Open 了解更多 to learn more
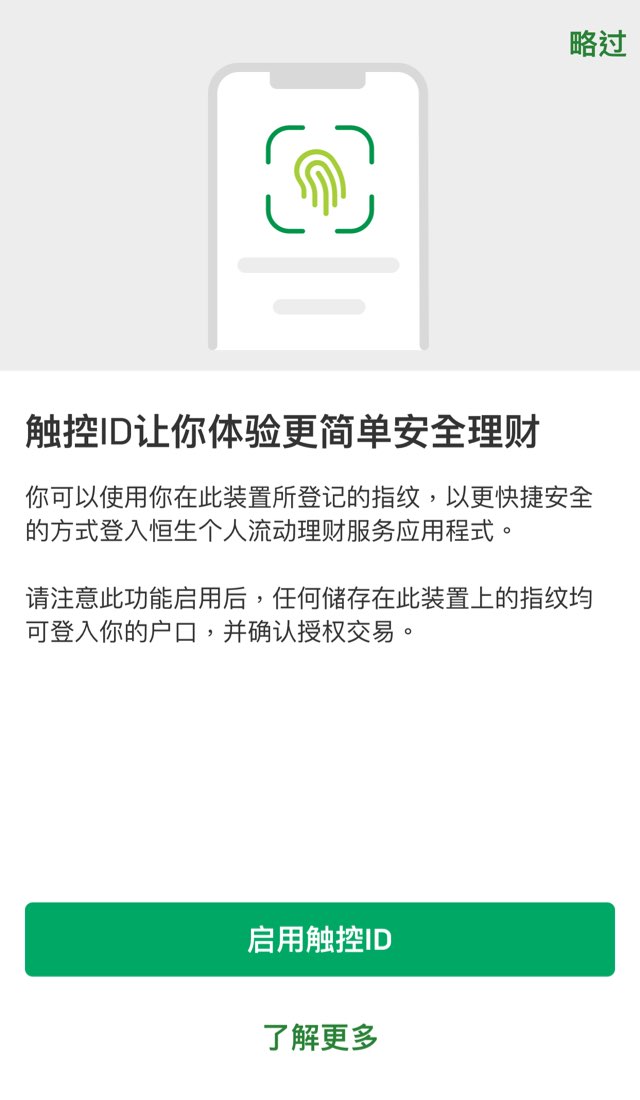 pos(320,1037)
